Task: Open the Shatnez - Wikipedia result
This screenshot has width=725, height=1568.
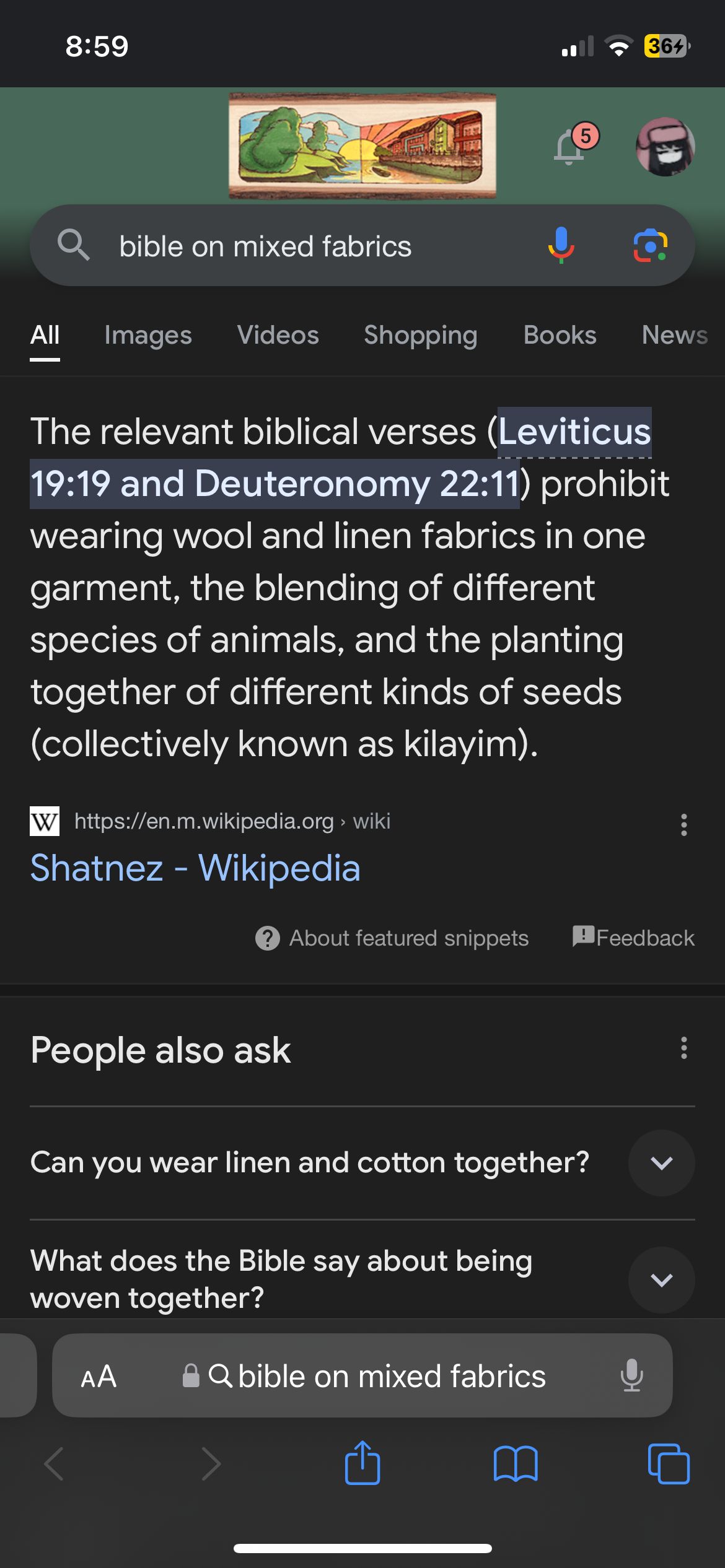Action: (195, 868)
